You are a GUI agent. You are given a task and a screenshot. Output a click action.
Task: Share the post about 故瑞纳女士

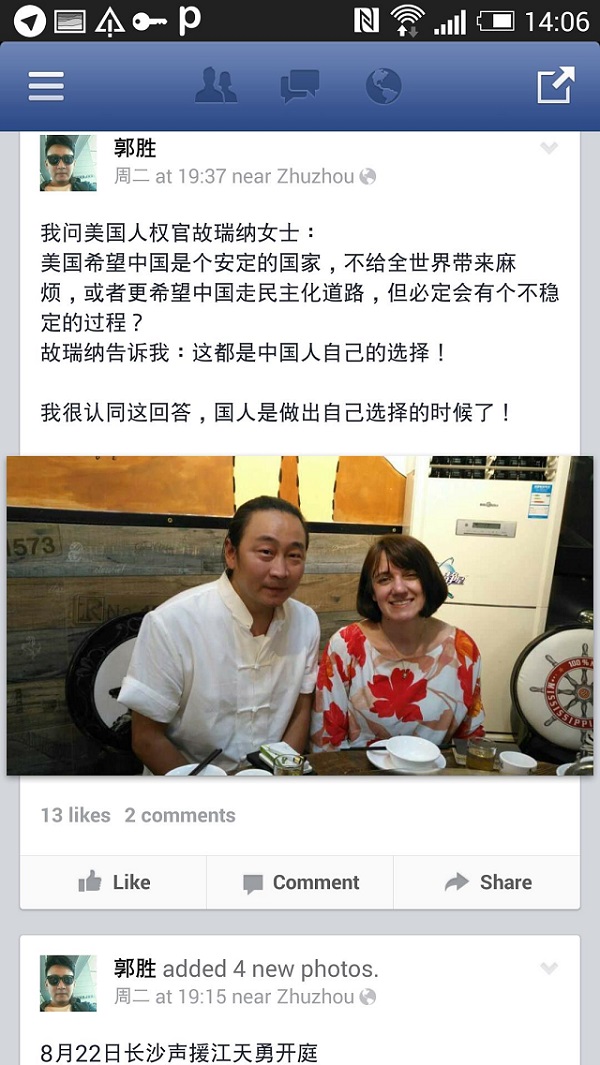pyautogui.click(x=487, y=882)
